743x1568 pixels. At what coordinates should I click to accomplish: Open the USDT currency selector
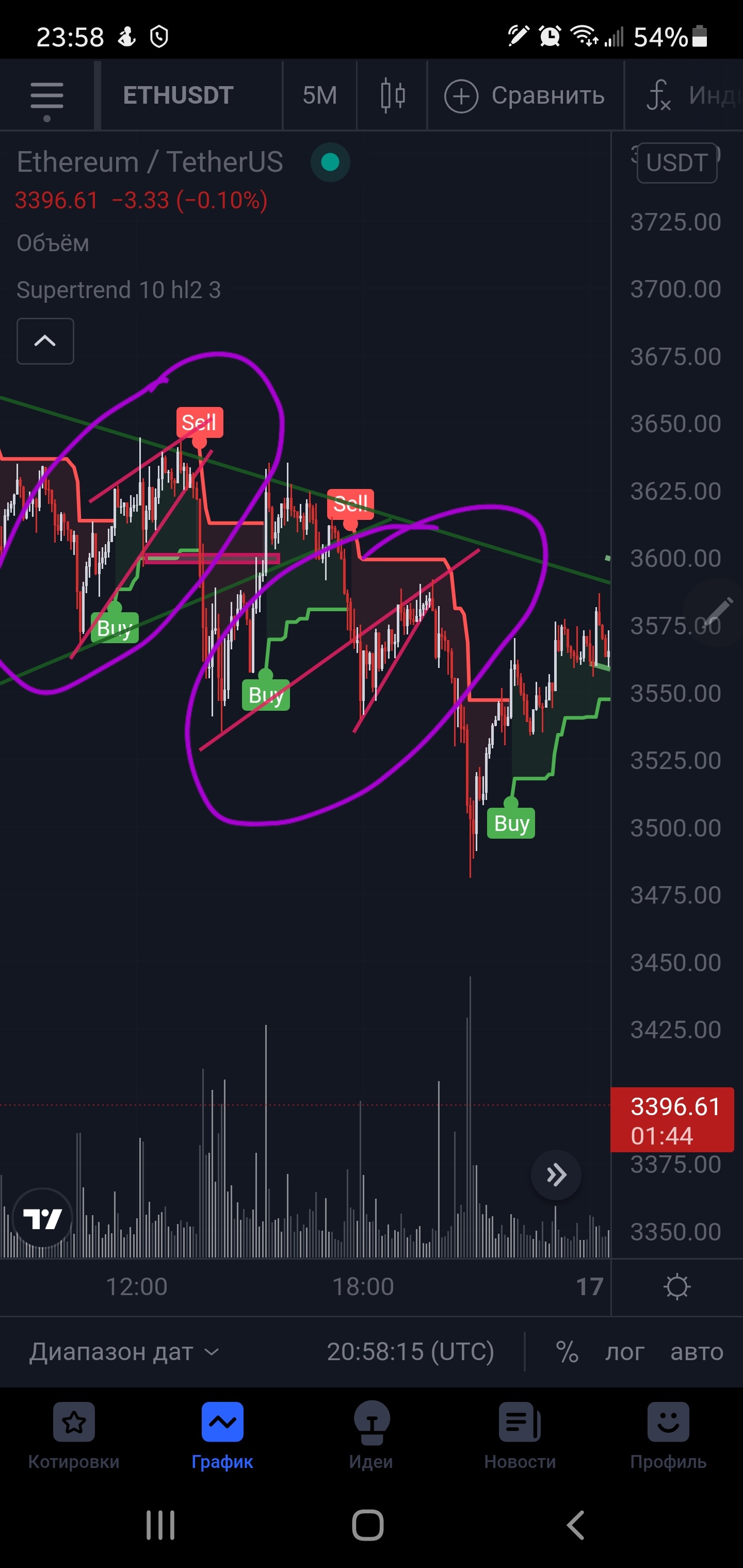pyautogui.click(x=676, y=162)
